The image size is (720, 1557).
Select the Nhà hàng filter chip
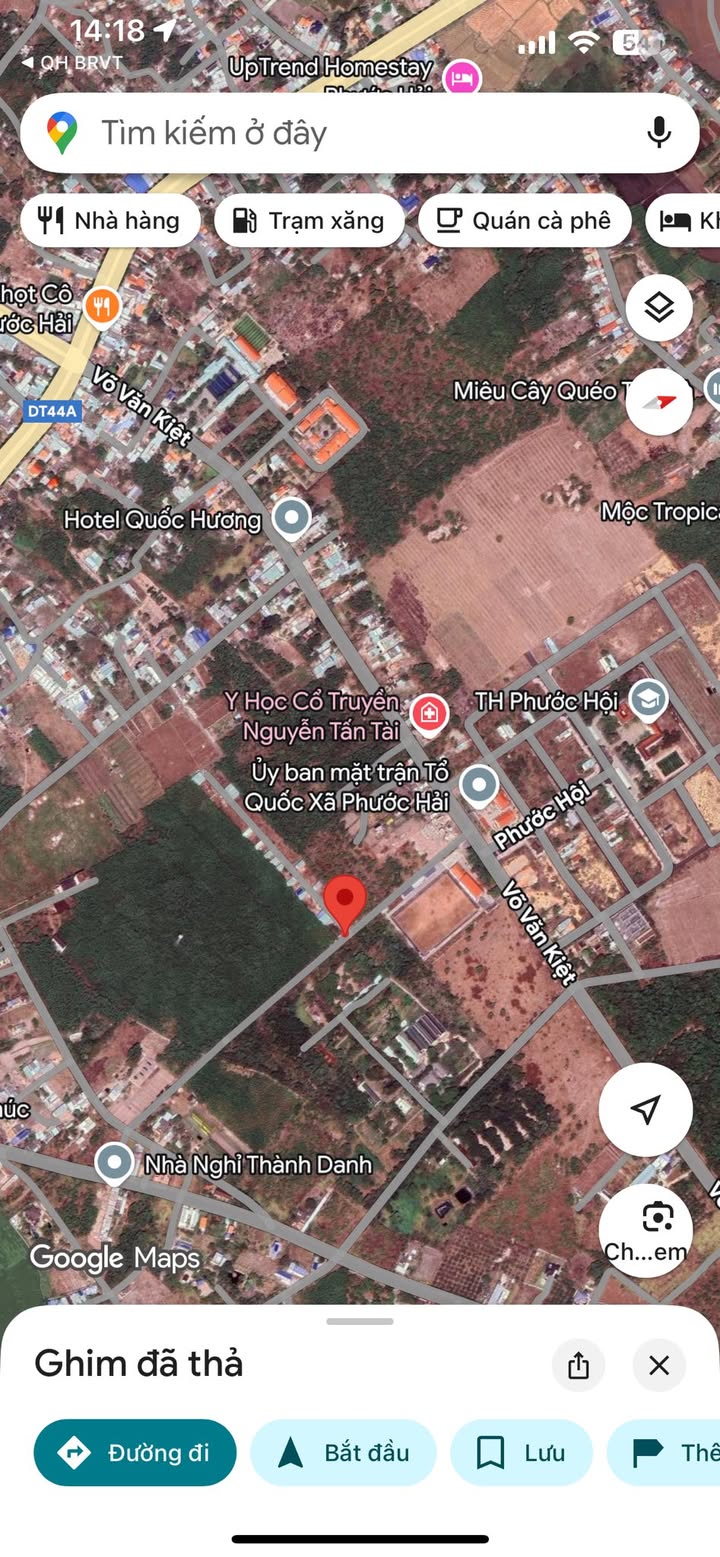tap(110, 221)
